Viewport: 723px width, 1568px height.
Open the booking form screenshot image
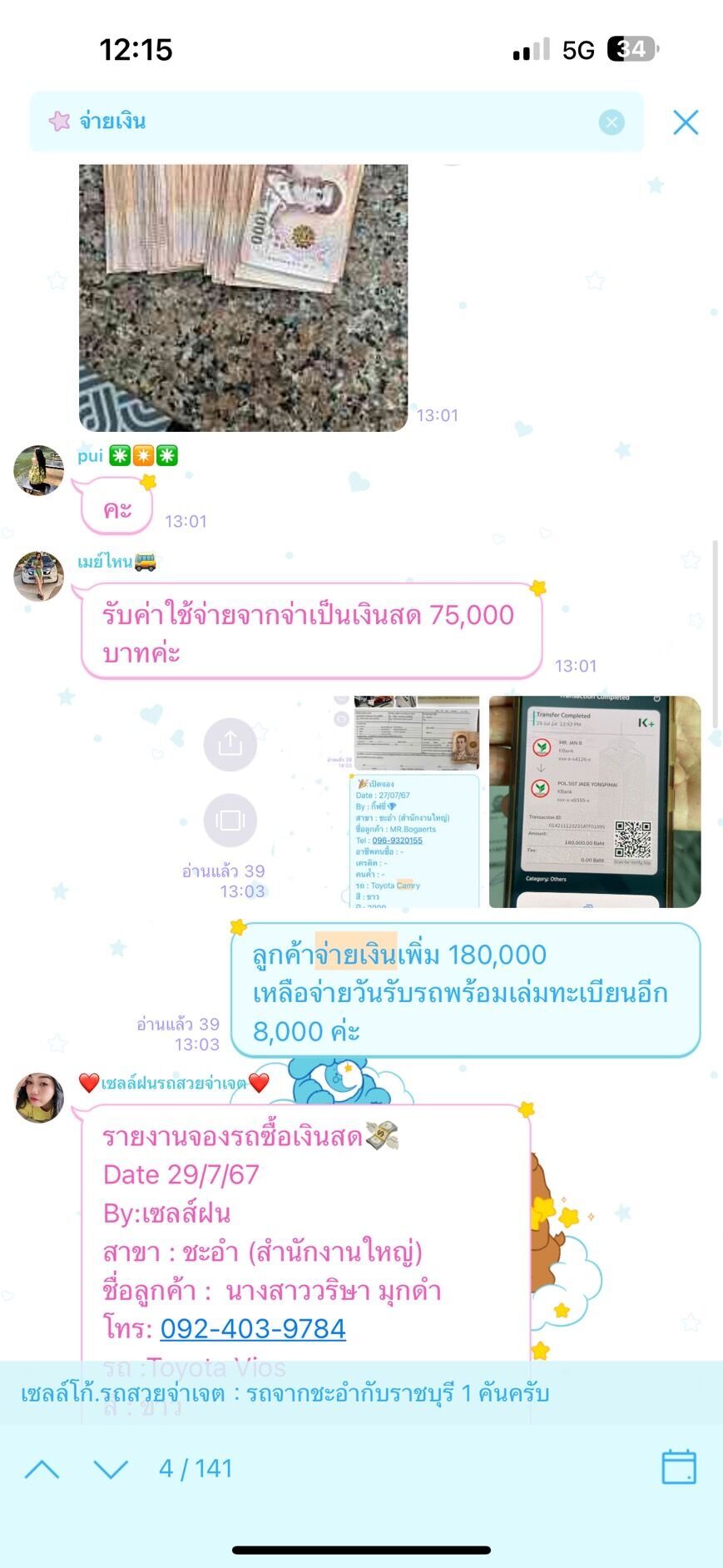click(x=414, y=801)
